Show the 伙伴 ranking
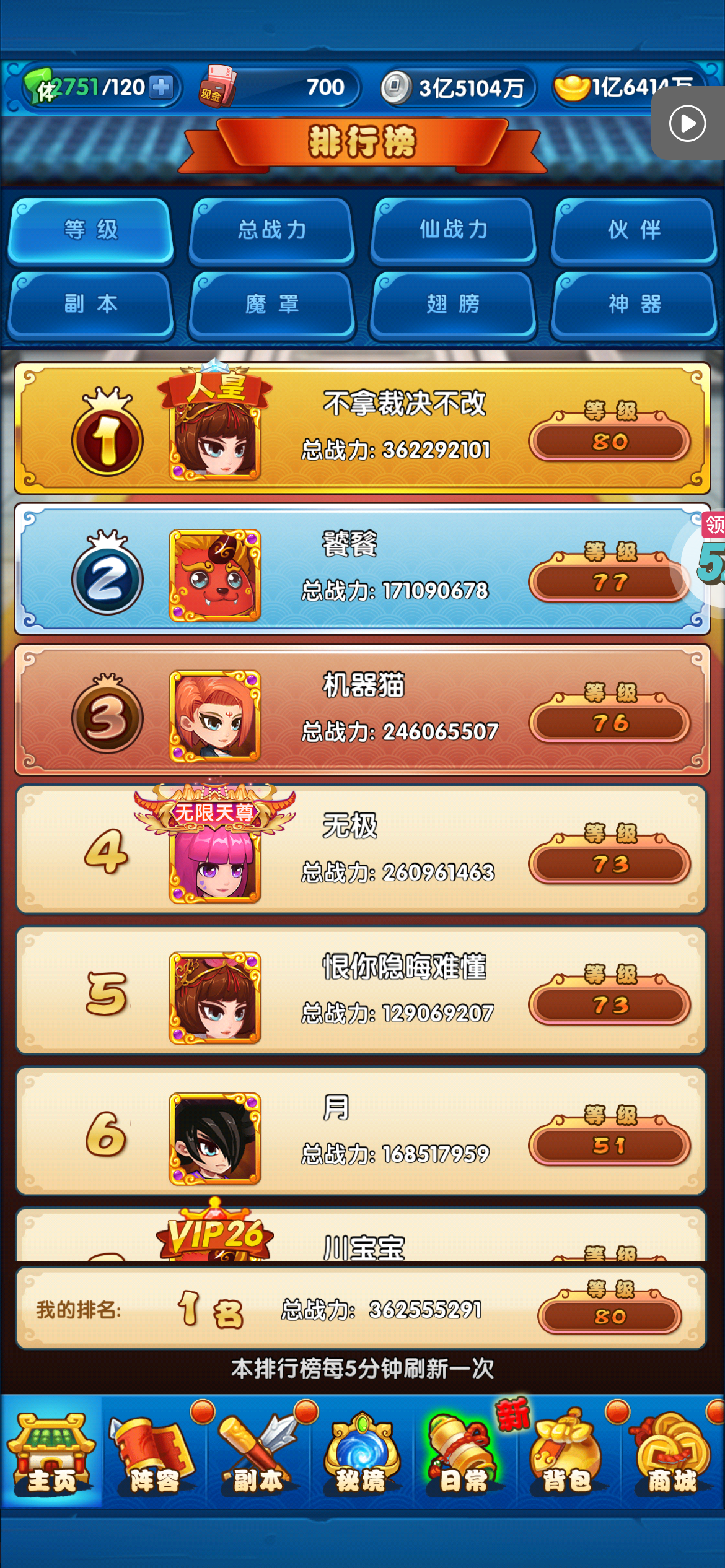This screenshot has height=1568, width=725. pos(635,230)
